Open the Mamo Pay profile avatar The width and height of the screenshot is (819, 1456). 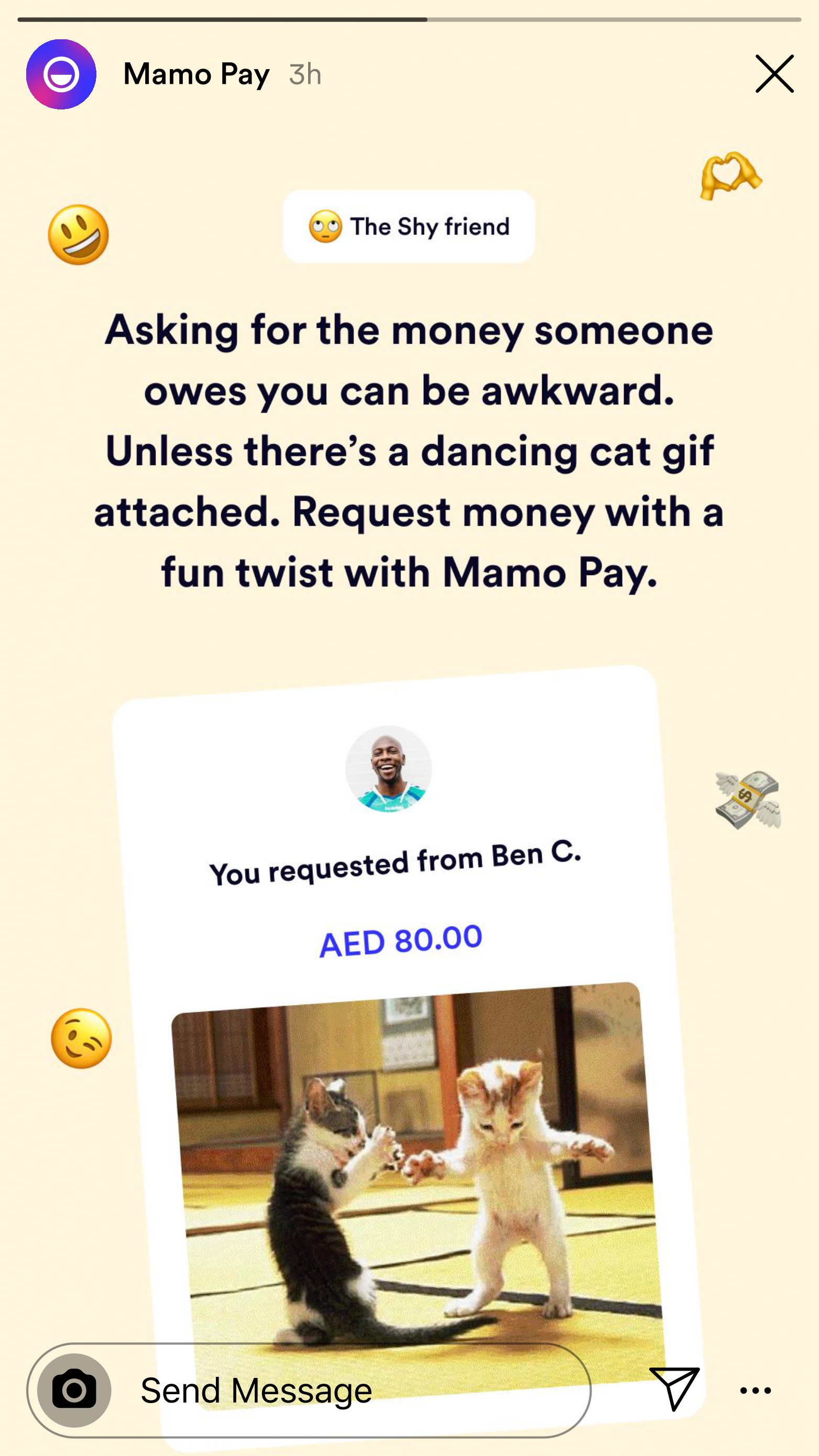(x=61, y=74)
